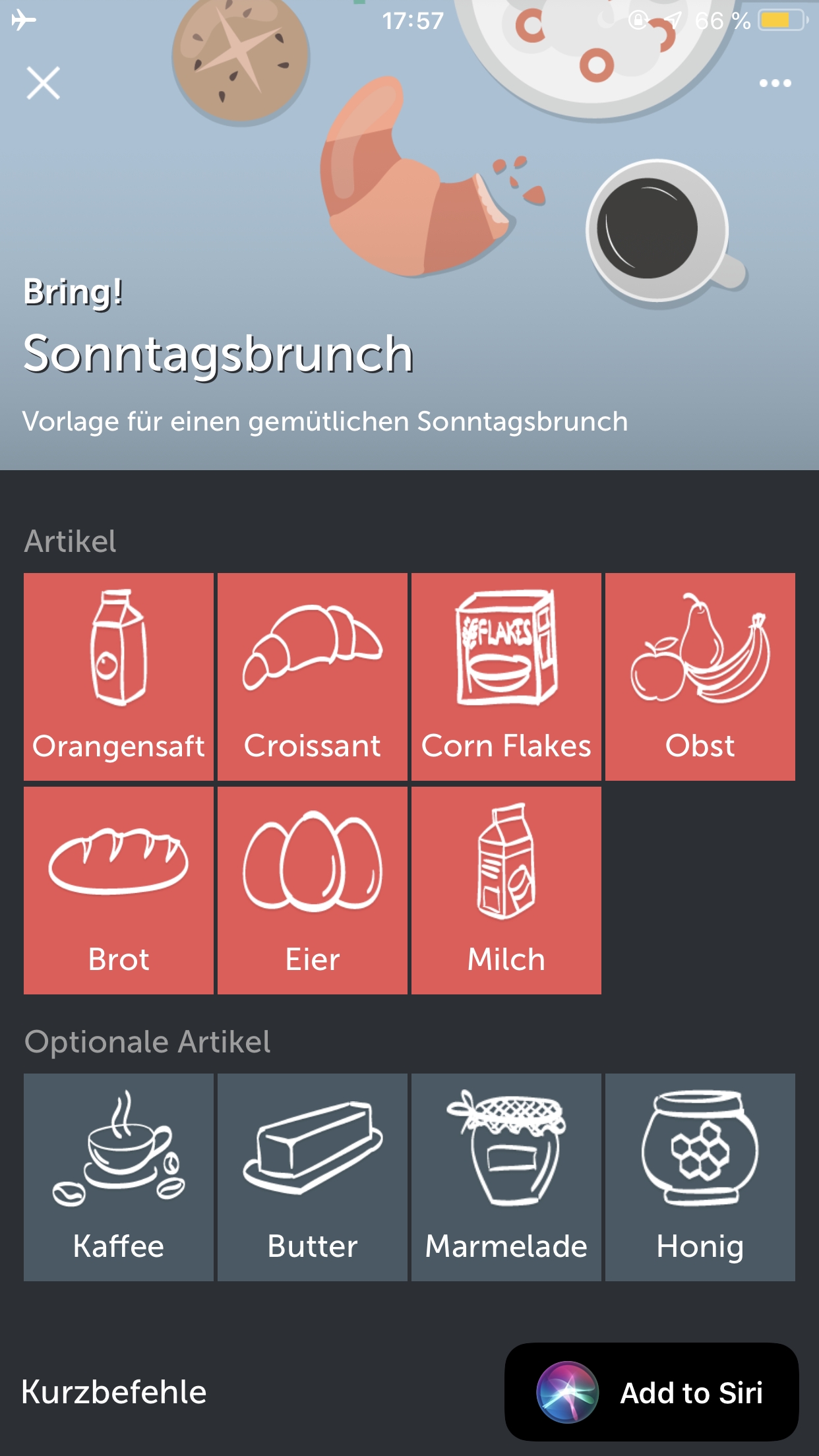Choose the Corn Flakes tile
819x1456 pixels.
(x=506, y=677)
